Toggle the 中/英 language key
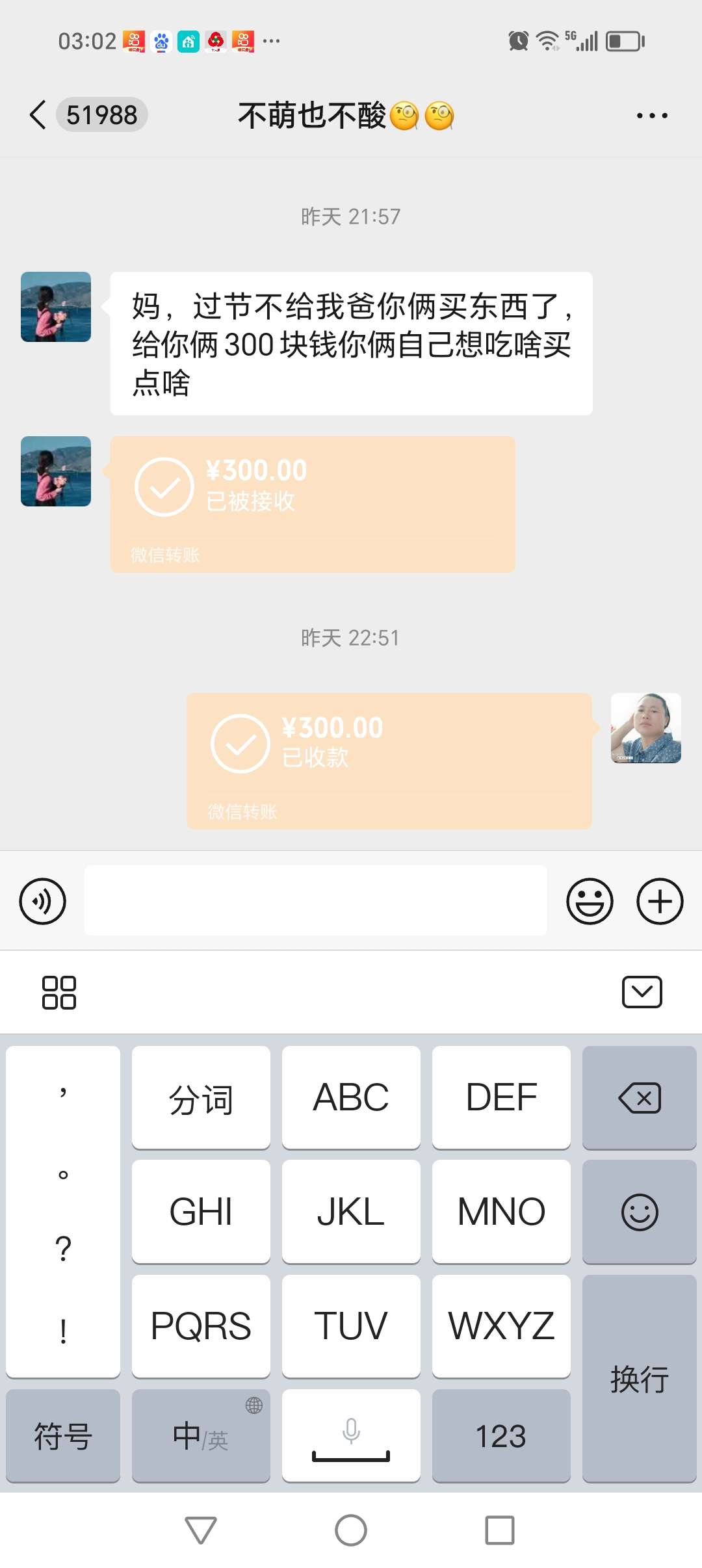 coord(201,1435)
